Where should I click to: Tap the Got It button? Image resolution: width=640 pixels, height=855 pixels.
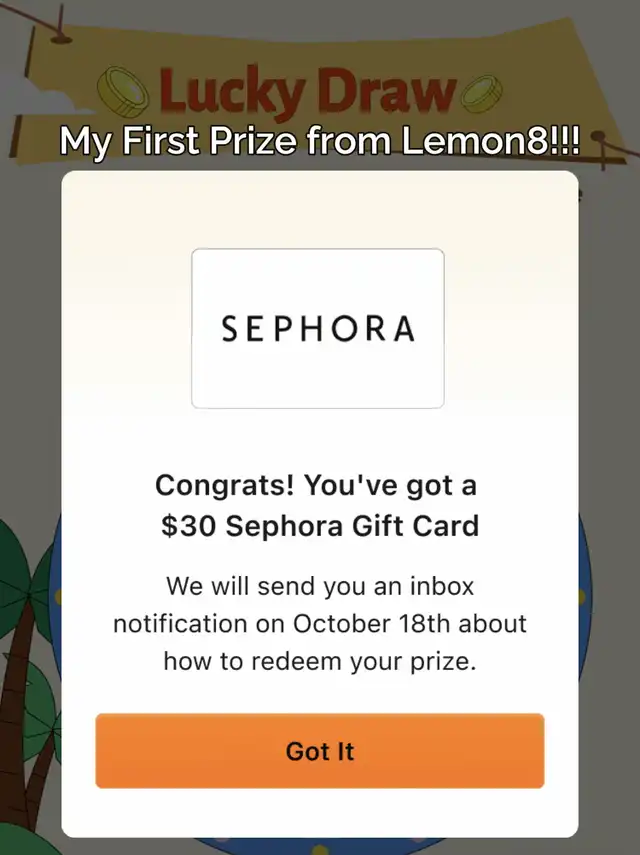(320, 751)
